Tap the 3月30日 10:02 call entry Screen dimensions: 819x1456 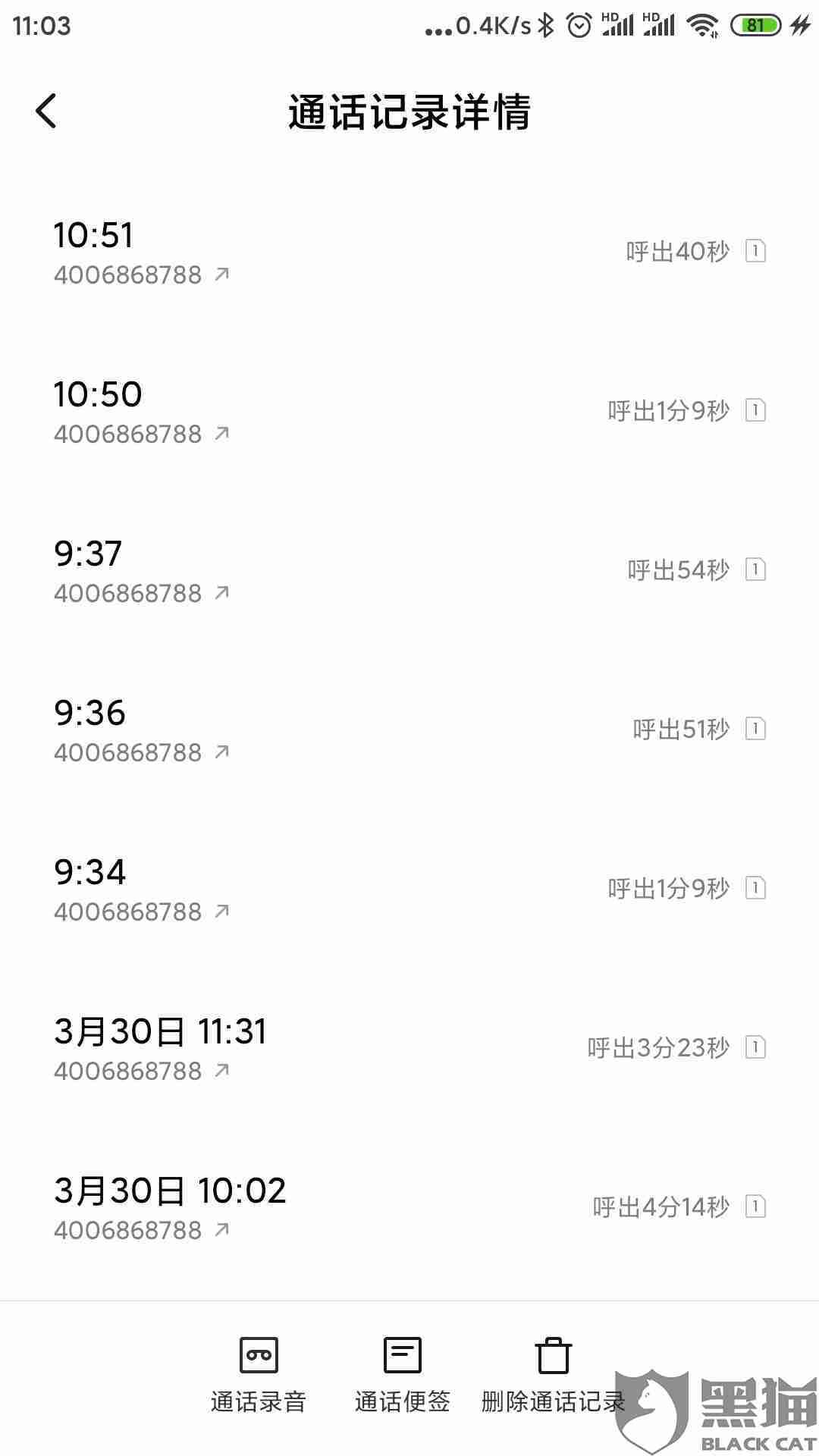(x=409, y=1208)
